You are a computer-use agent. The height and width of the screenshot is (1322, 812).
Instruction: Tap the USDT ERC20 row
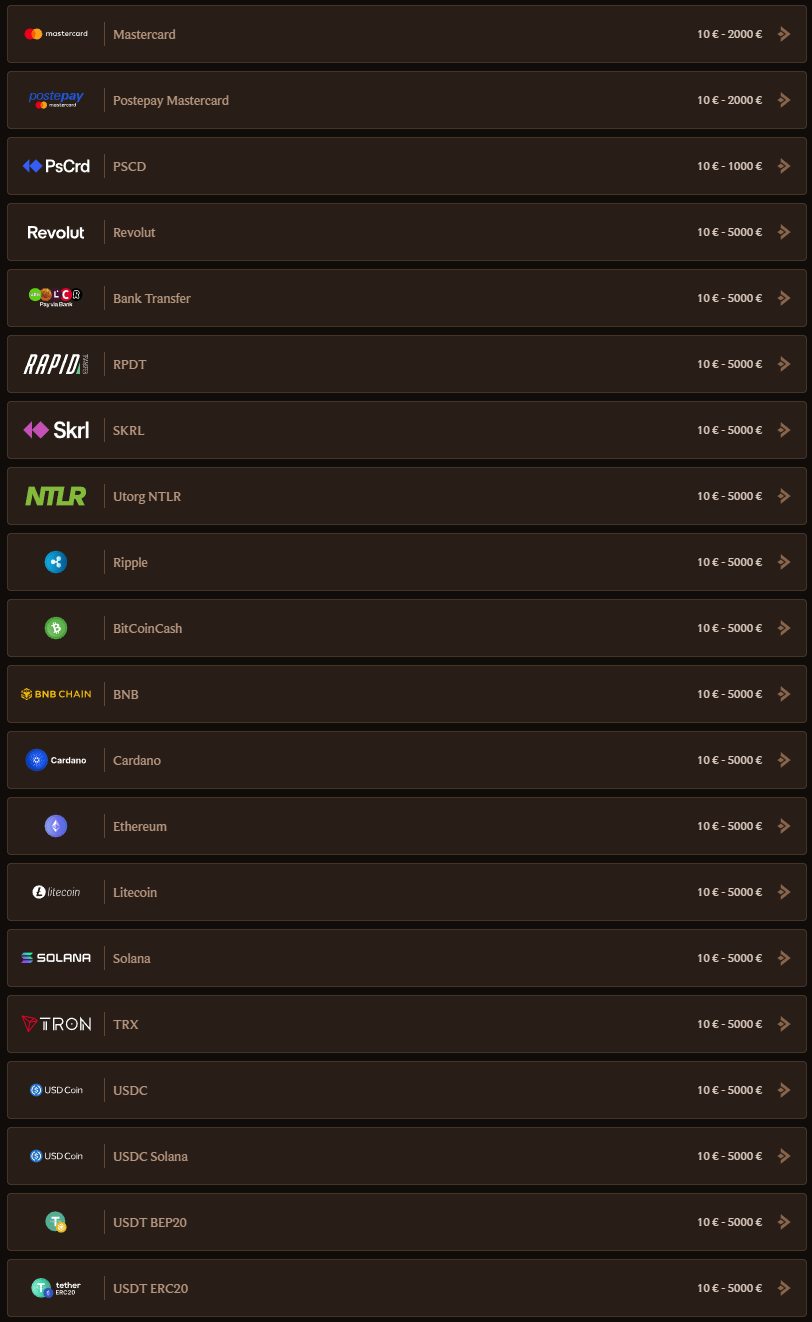click(x=406, y=1288)
